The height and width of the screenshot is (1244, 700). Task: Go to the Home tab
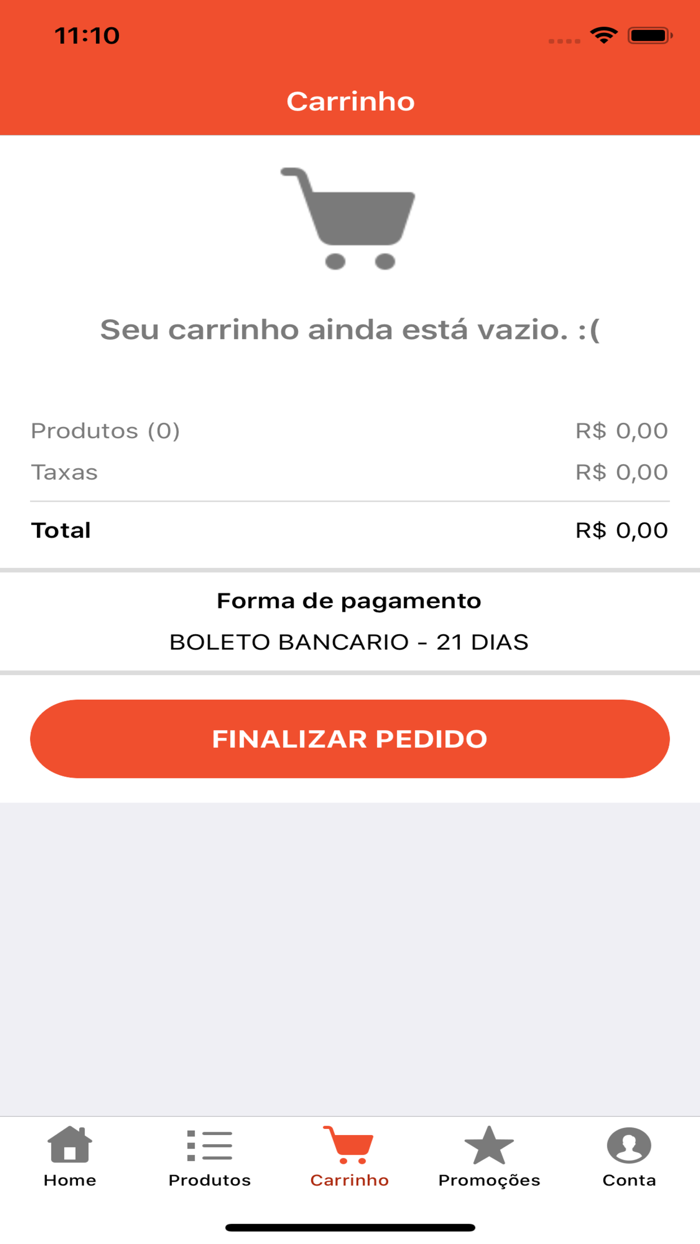tap(70, 1157)
